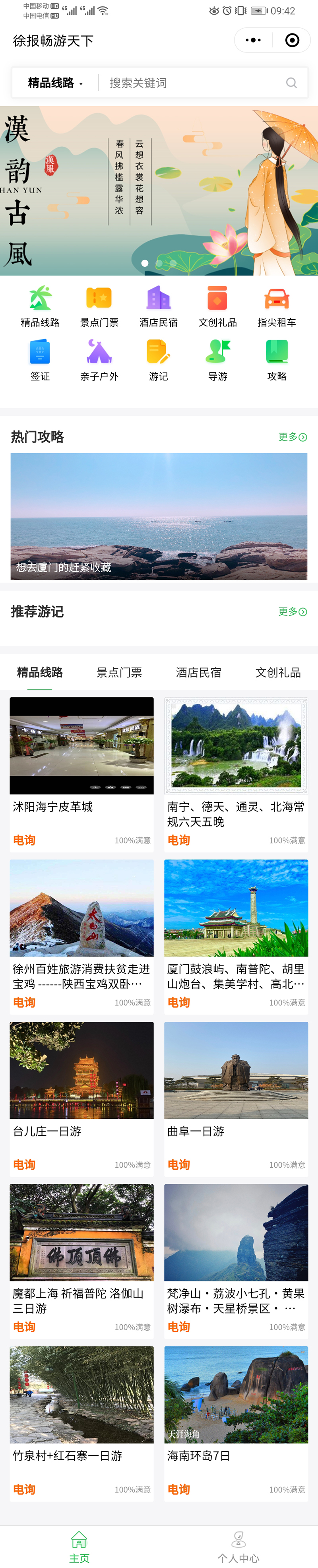View more under 热门攻略

293,437
